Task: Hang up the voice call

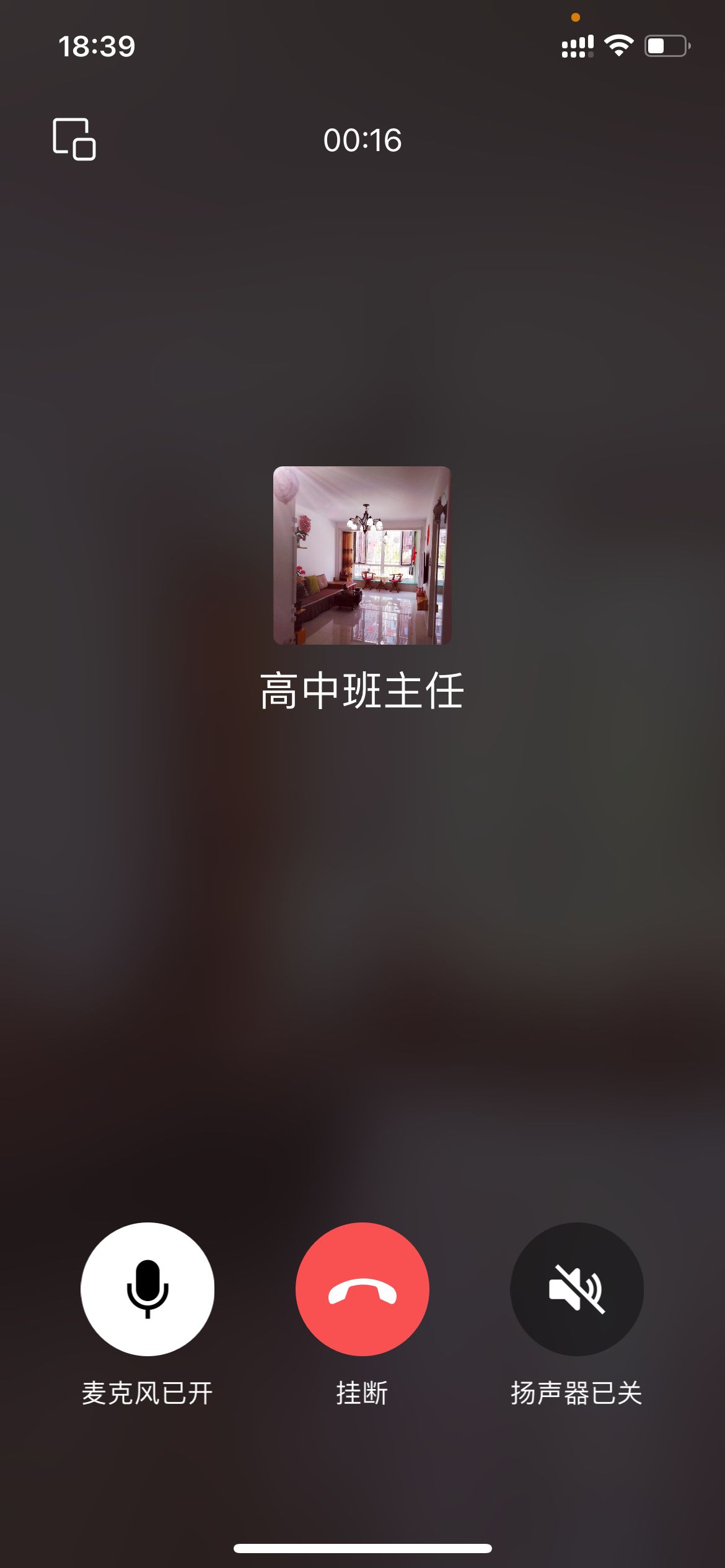Action: (x=362, y=1289)
